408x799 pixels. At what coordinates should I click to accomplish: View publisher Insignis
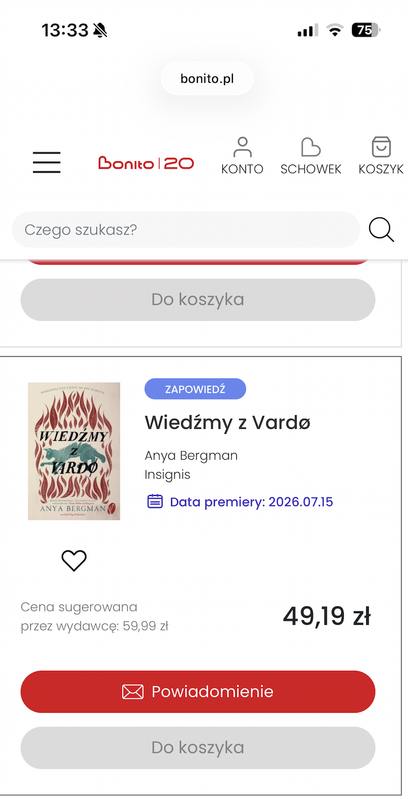pos(168,475)
